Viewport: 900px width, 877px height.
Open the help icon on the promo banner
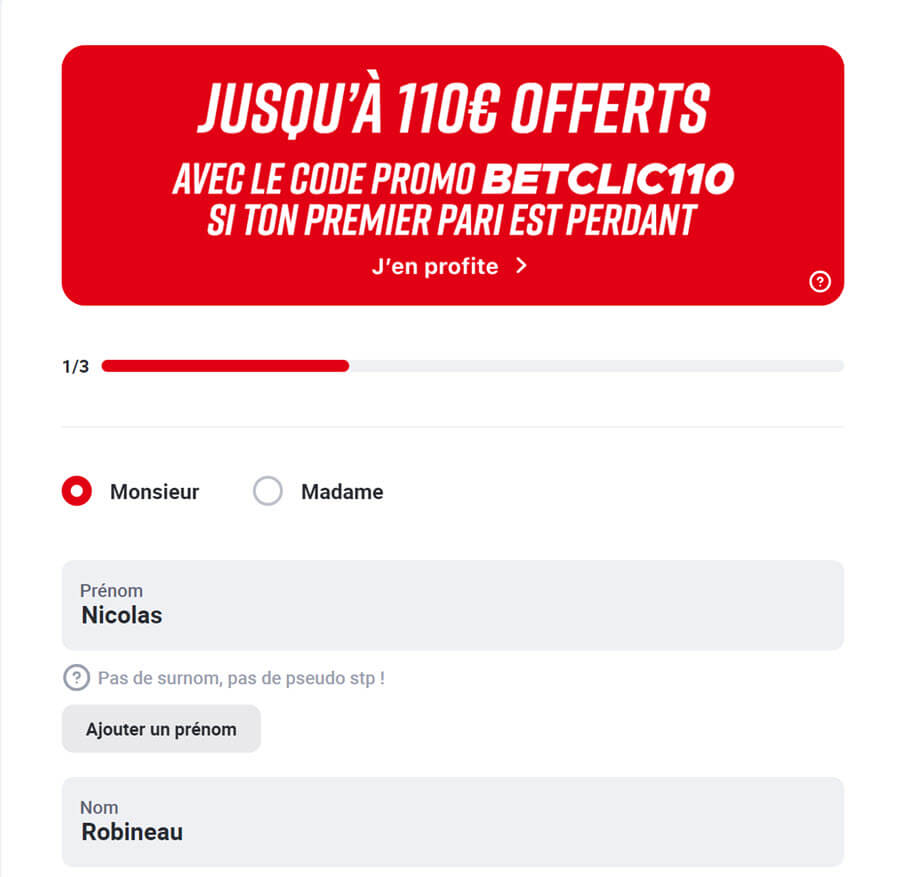[x=820, y=282]
